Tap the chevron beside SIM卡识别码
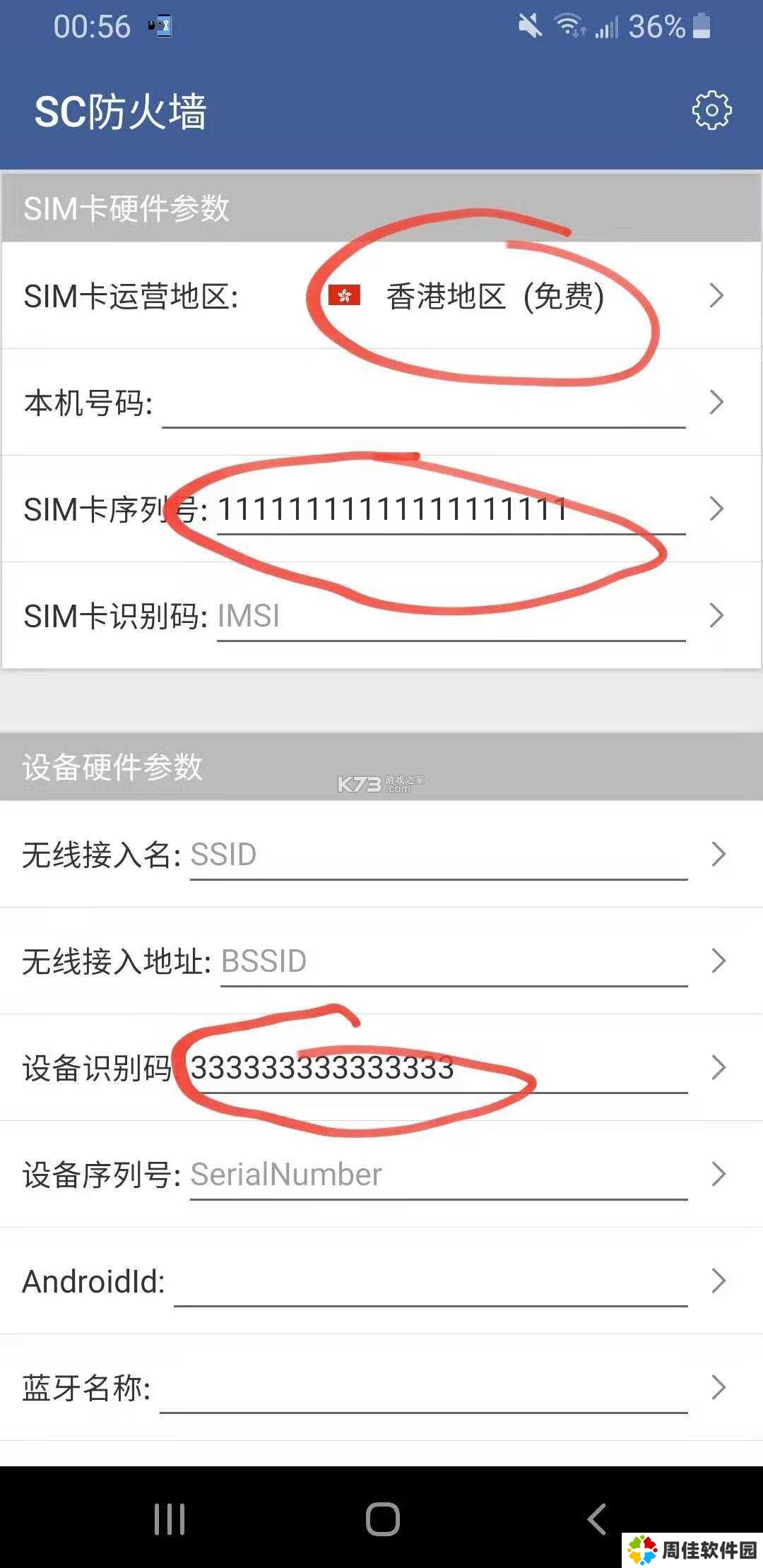 (716, 616)
